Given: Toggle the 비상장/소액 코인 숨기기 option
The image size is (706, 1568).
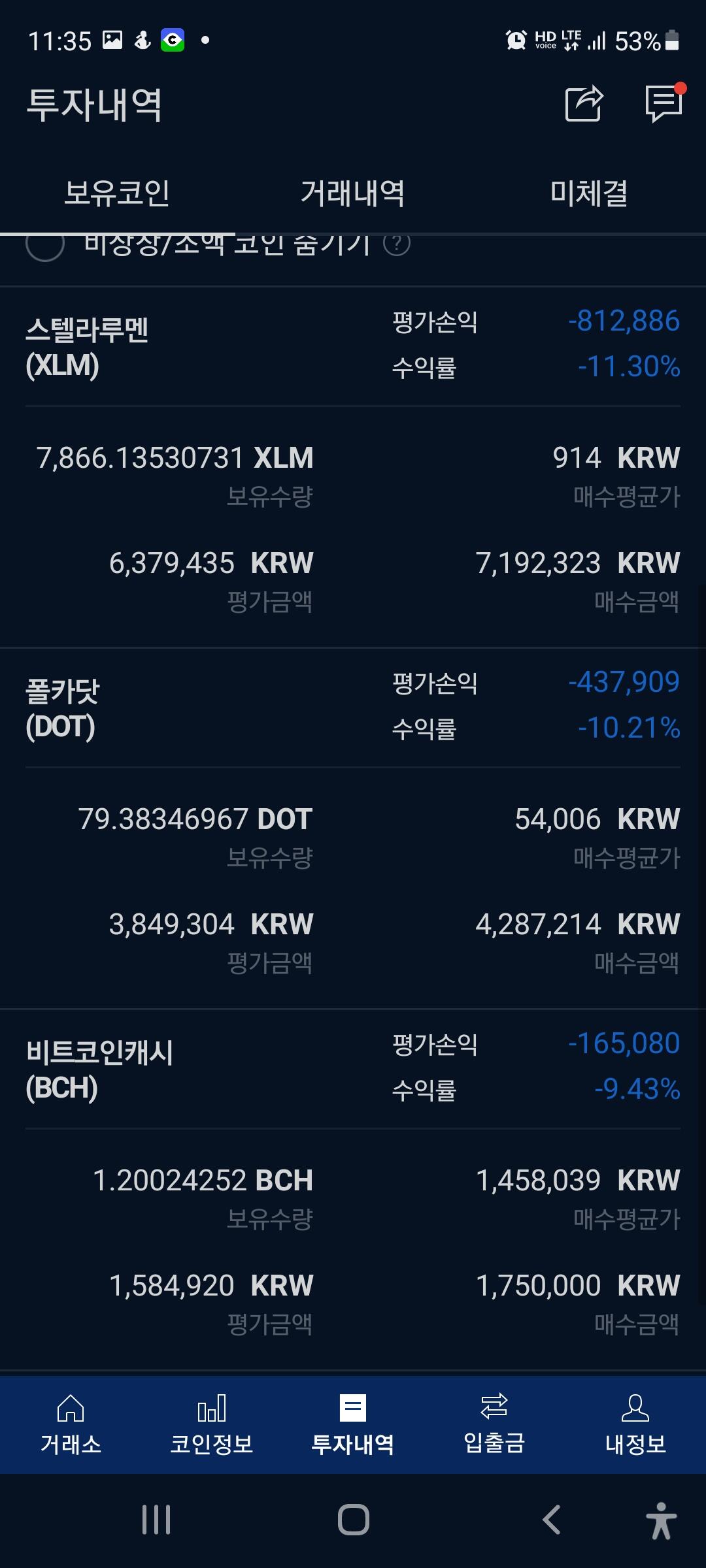Looking at the screenshot, I should tap(45, 246).
